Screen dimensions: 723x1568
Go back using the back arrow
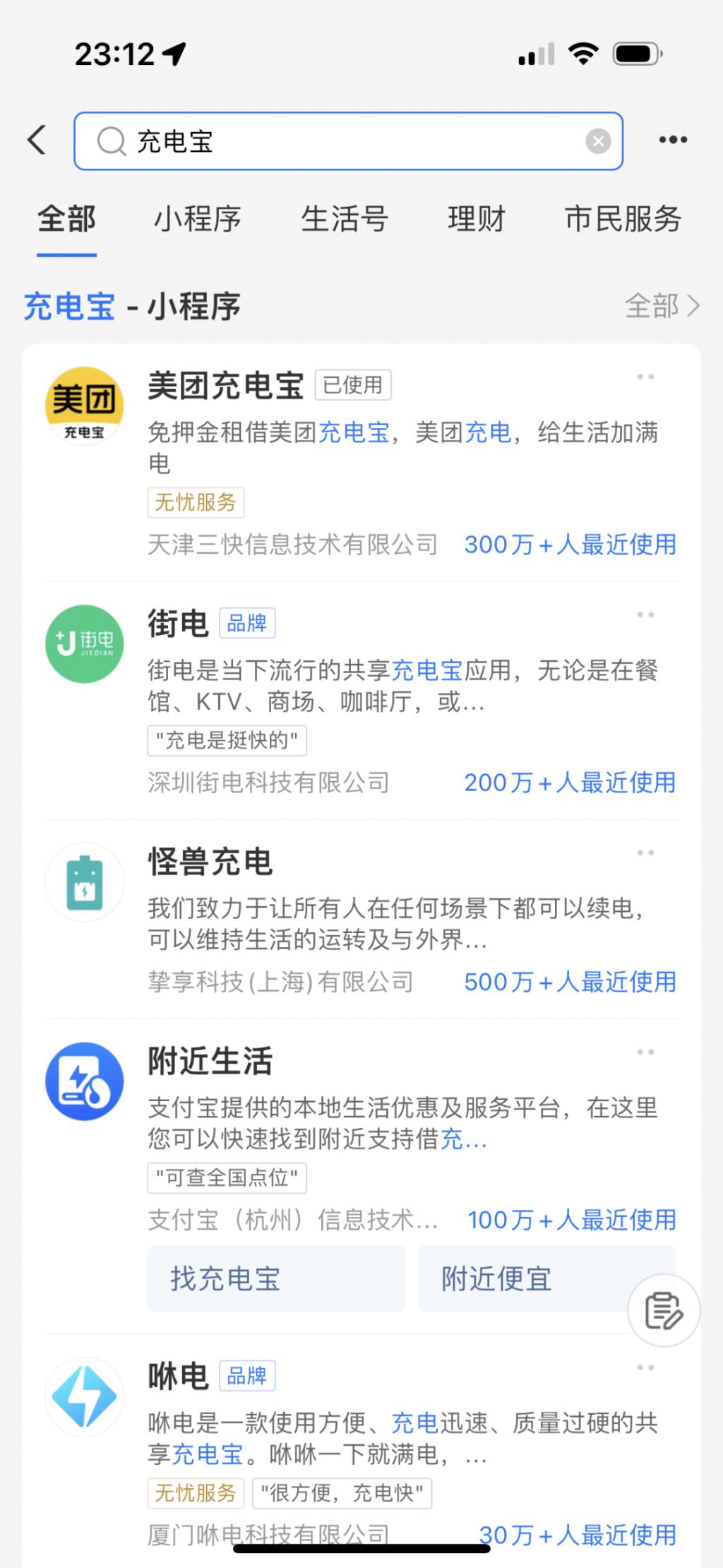(37, 140)
